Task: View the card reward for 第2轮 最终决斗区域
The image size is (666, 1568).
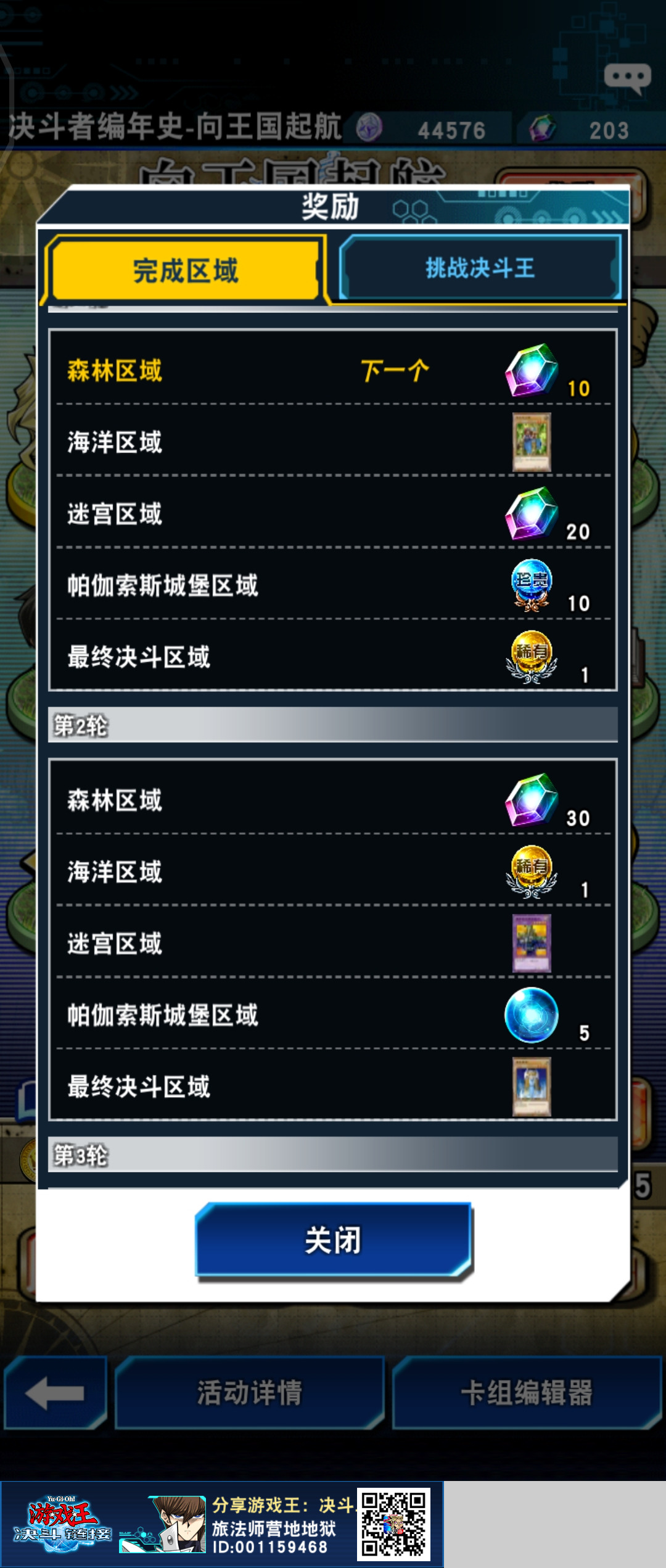Action: coord(532,1087)
